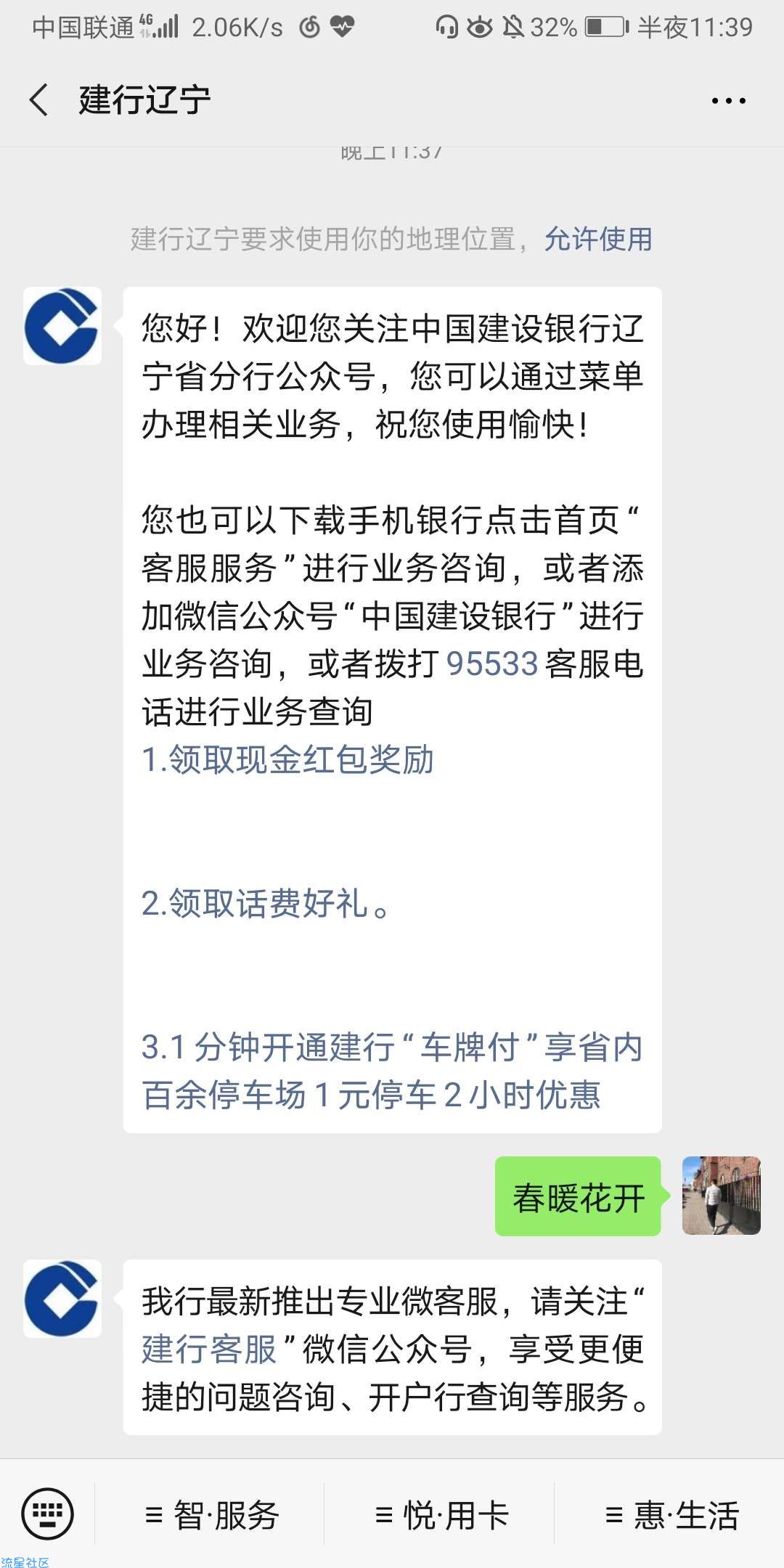Switch to keyboard input mode
Viewport: 784px width, 1568px height.
coord(48,1514)
